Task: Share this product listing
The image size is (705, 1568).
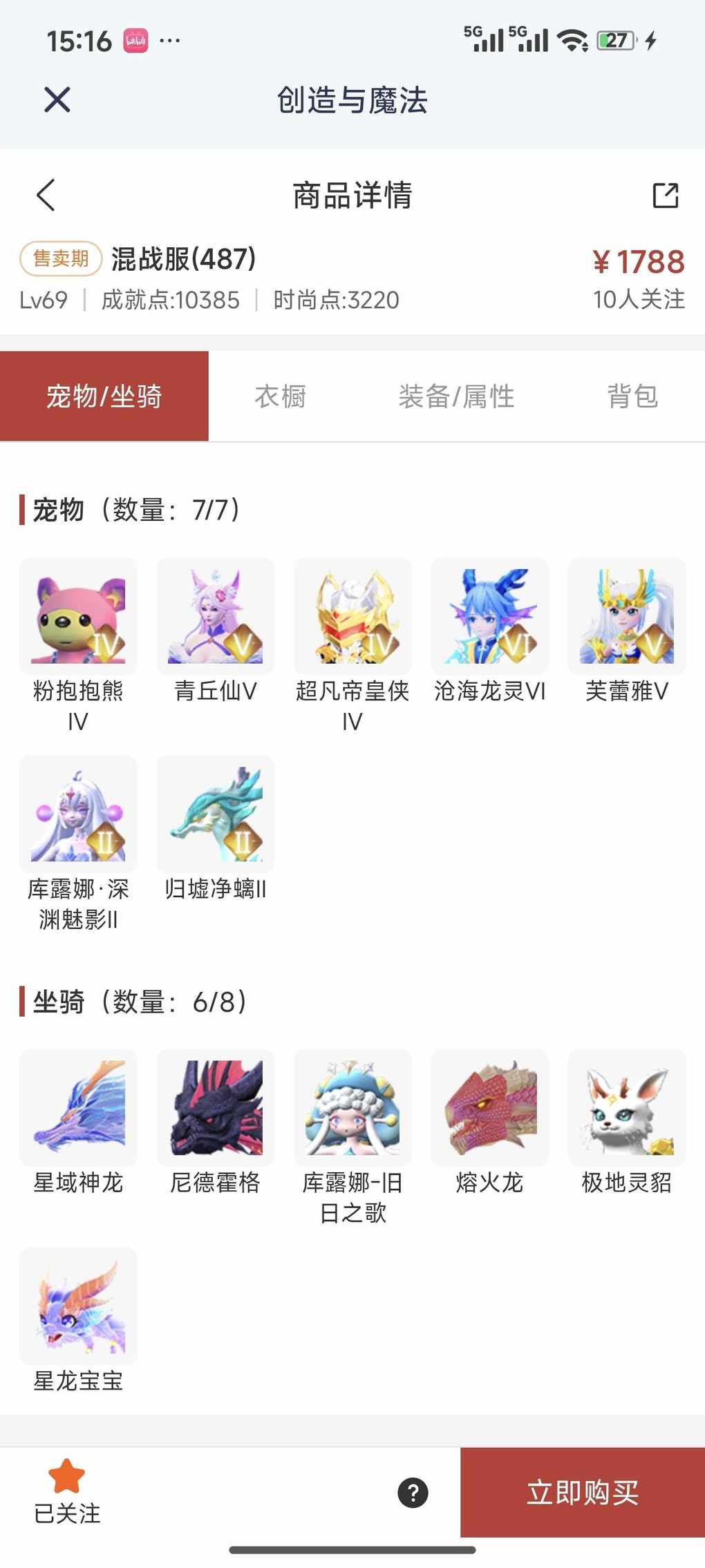Action: point(665,195)
